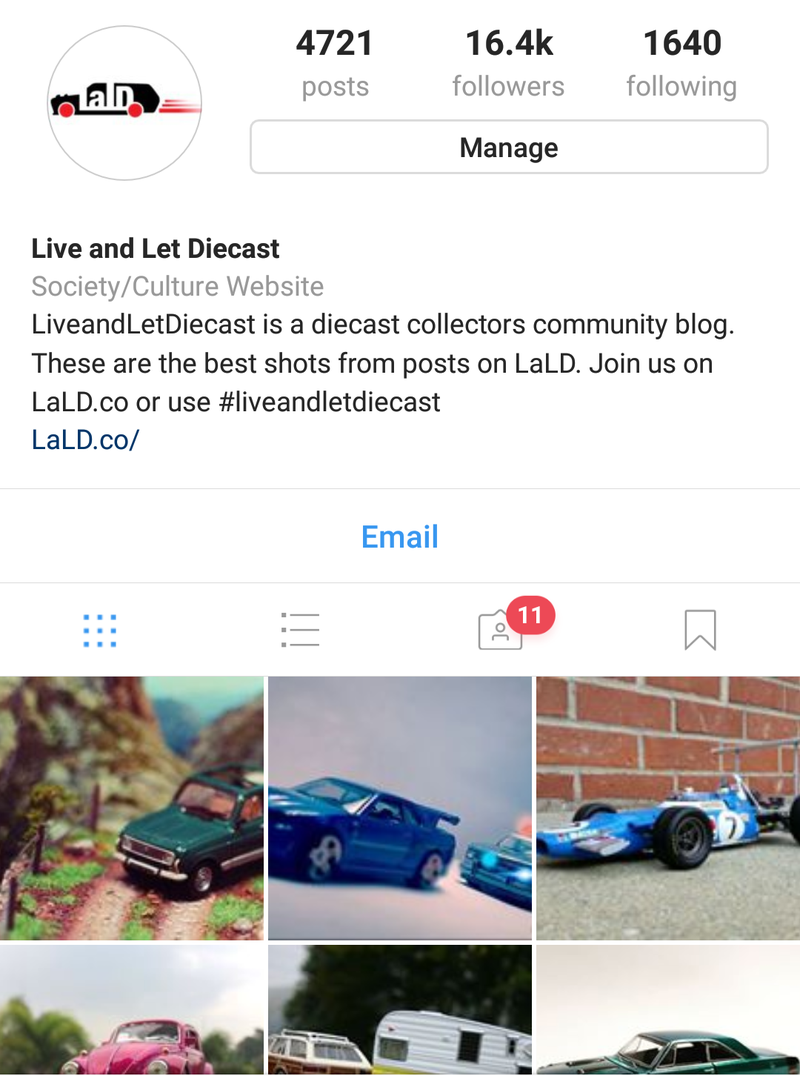The image size is (800, 1076).
Task: Open the blue sports car photo
Action: click(x=400, y=808)
